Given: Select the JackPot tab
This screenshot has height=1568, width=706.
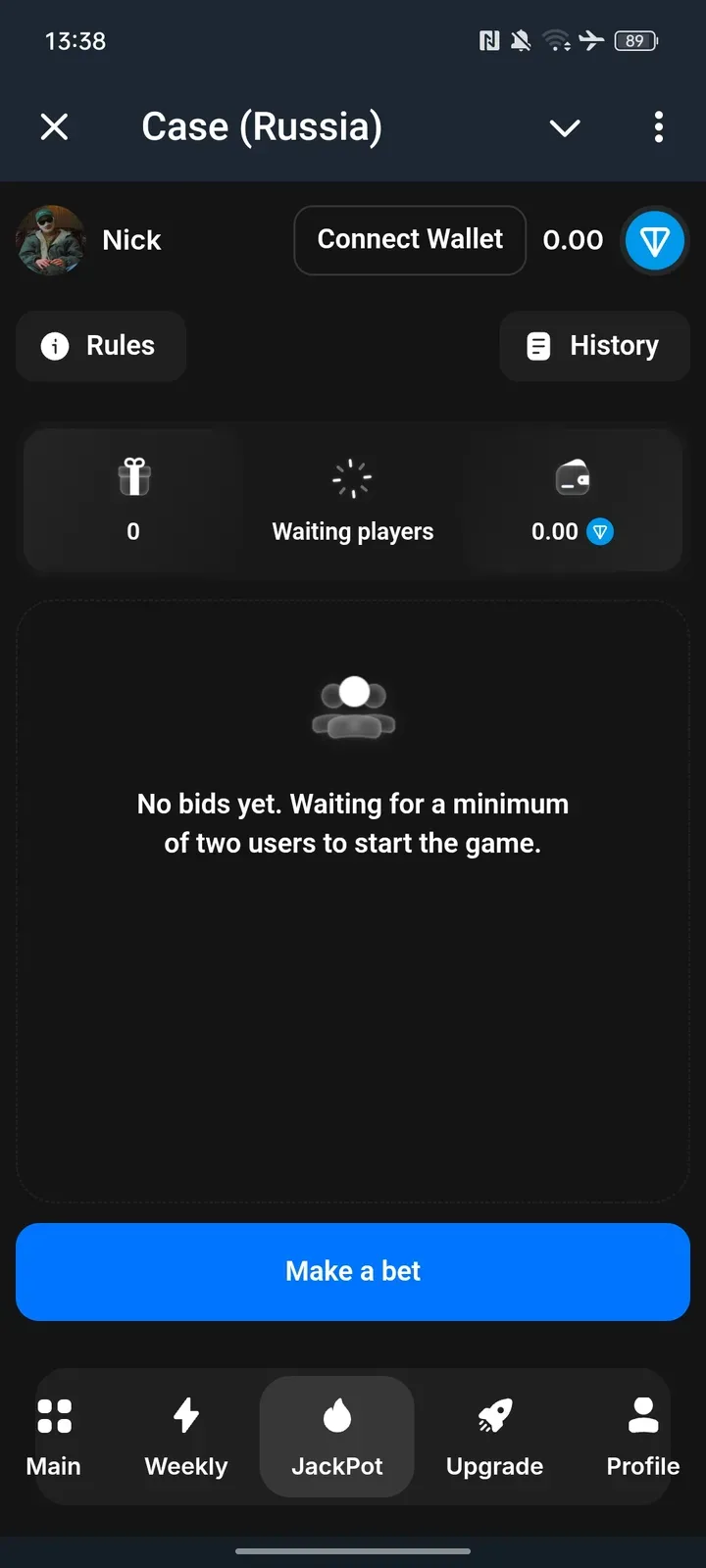Looking at the screenshot, I should point(336,1437).
